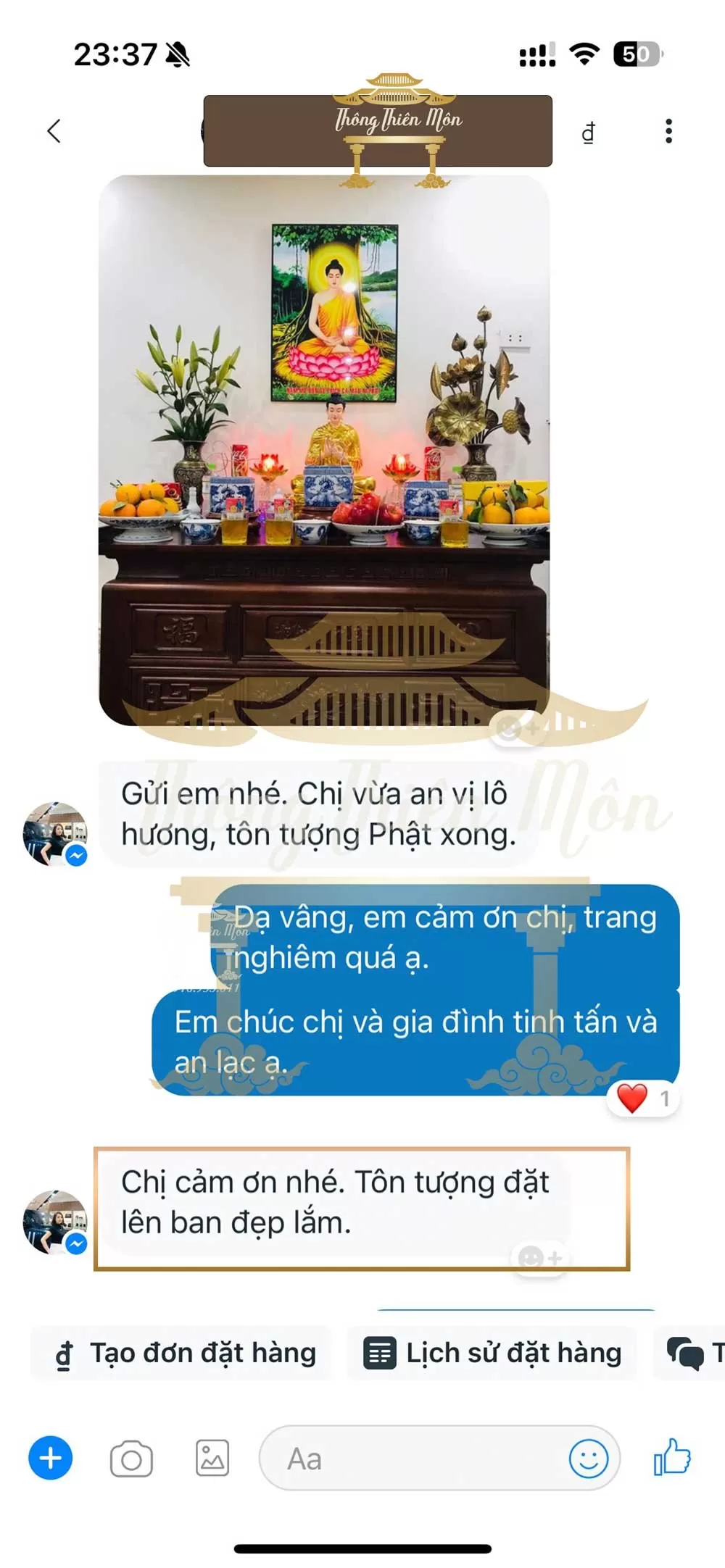Screen dimensions: 725x1568
Task: Open the blue plus attachments button
Action: pos(51,1458)
